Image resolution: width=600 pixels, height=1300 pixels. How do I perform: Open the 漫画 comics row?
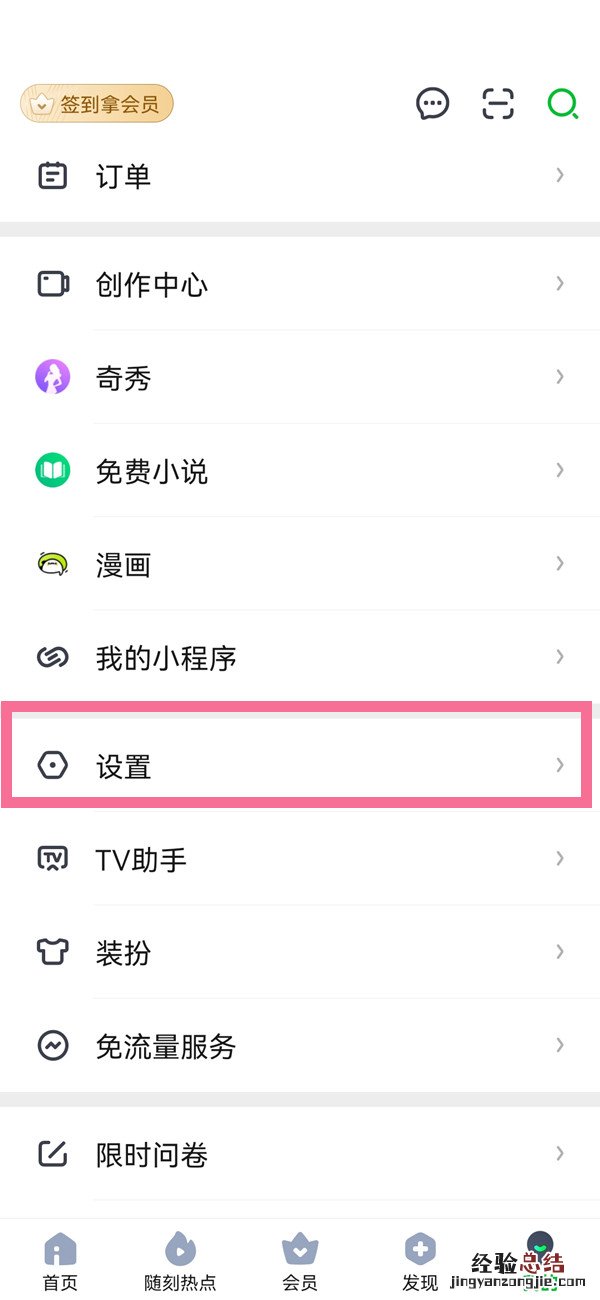tap(300, 564)
